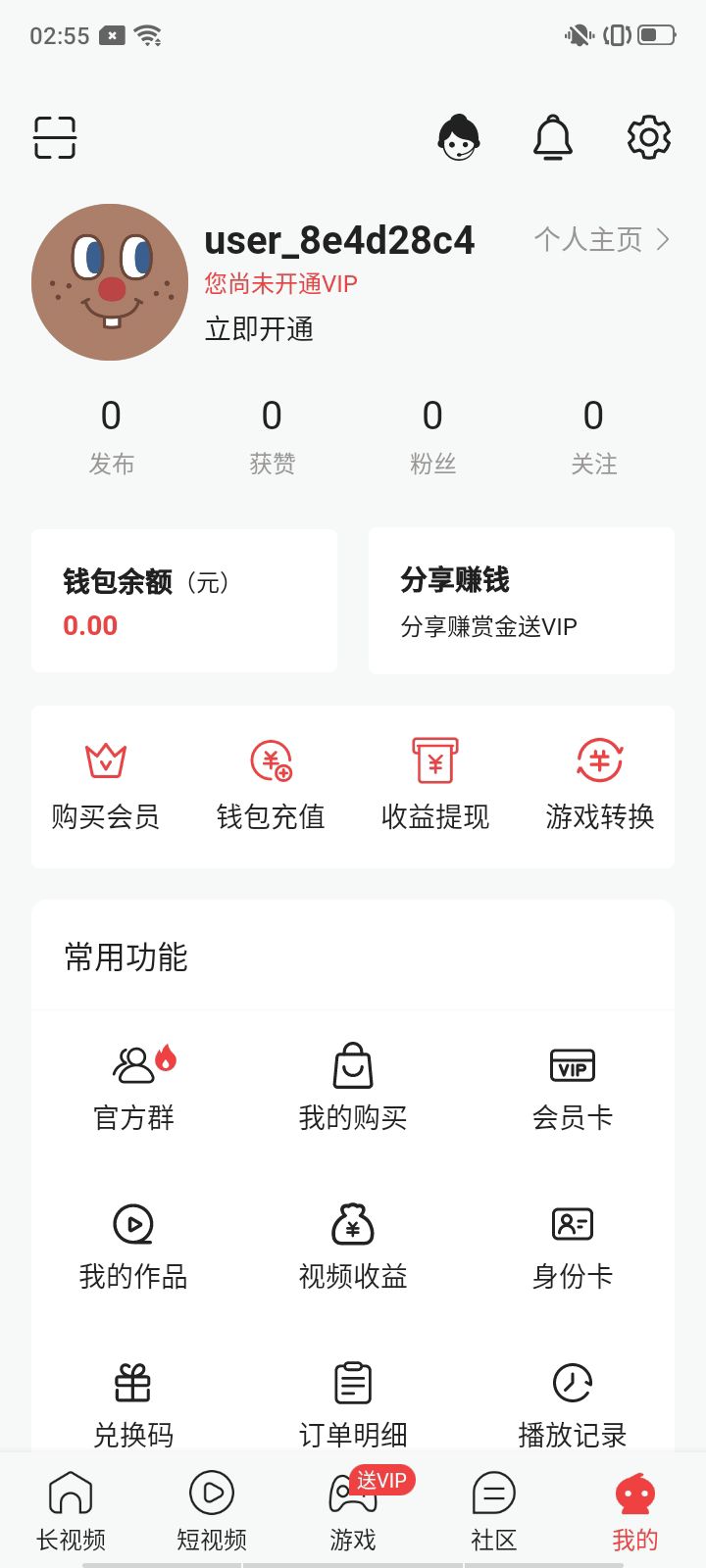Open 收益提现 withdrawal

pos(435,786)
